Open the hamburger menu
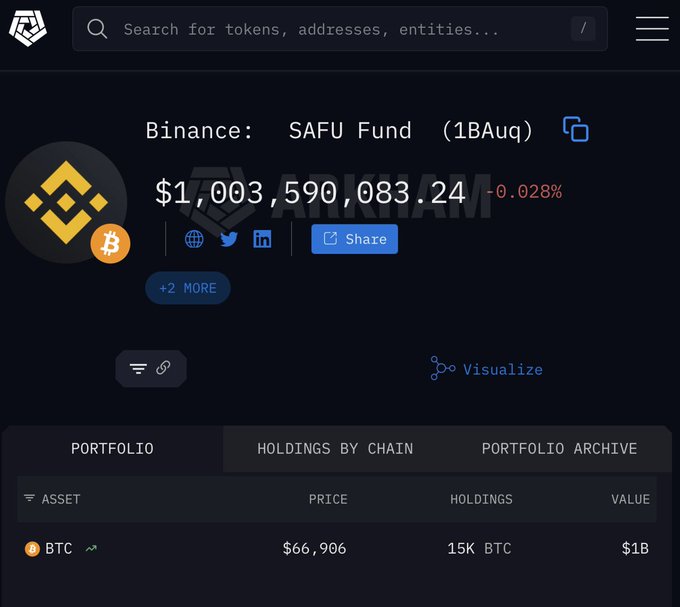 pyautogui.click(x=652, y=29)
